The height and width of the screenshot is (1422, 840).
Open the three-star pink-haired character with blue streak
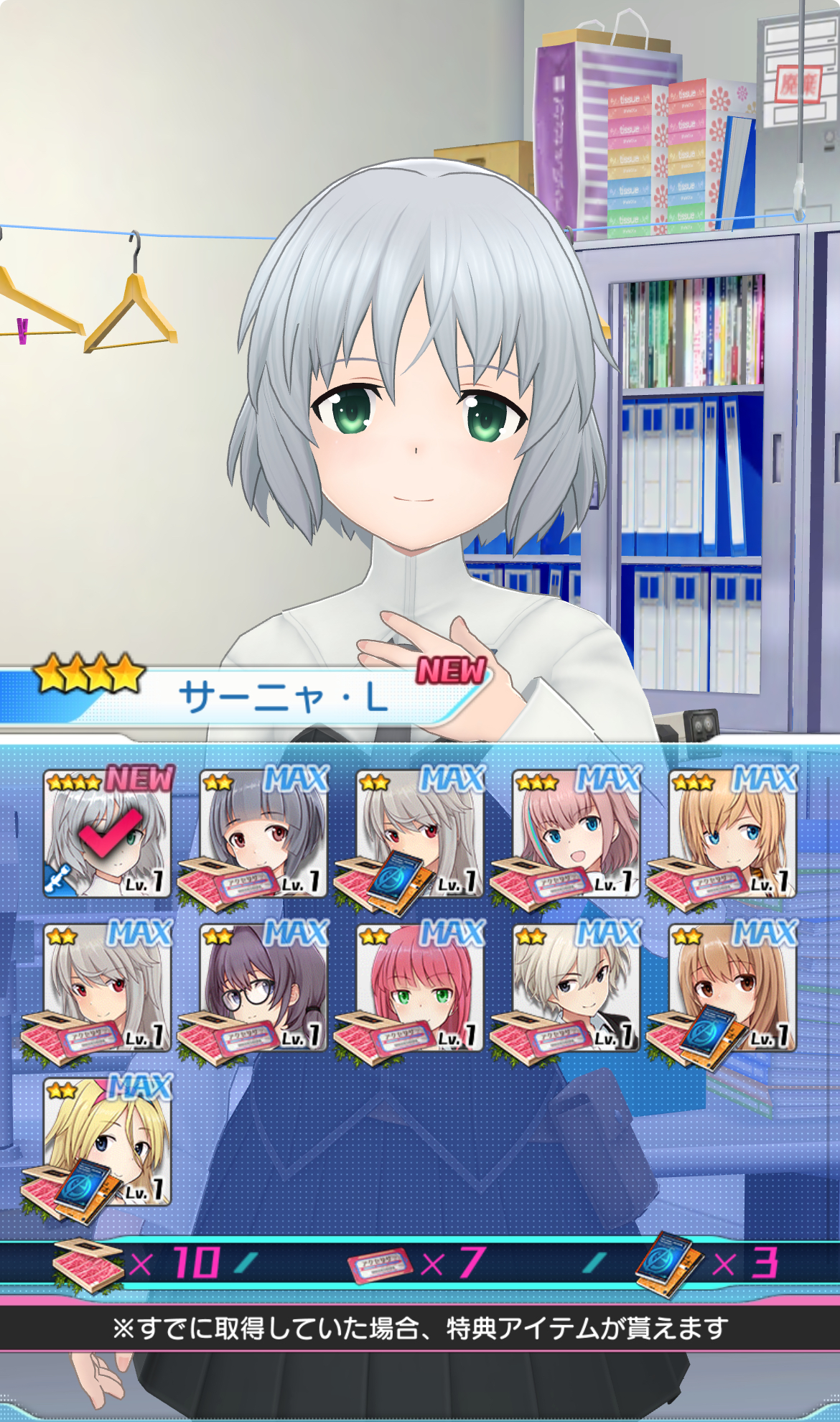pyautogui.click(x=576, y=833)
